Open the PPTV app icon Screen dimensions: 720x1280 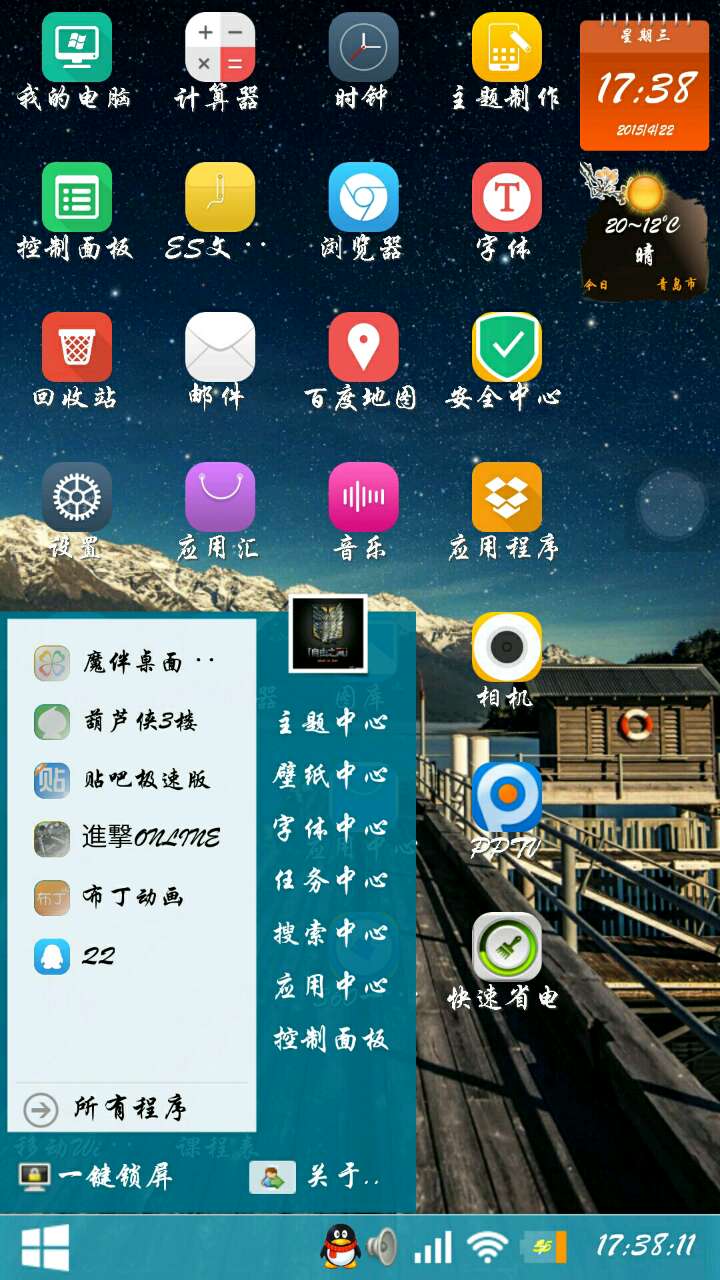(x=507, y=798)
